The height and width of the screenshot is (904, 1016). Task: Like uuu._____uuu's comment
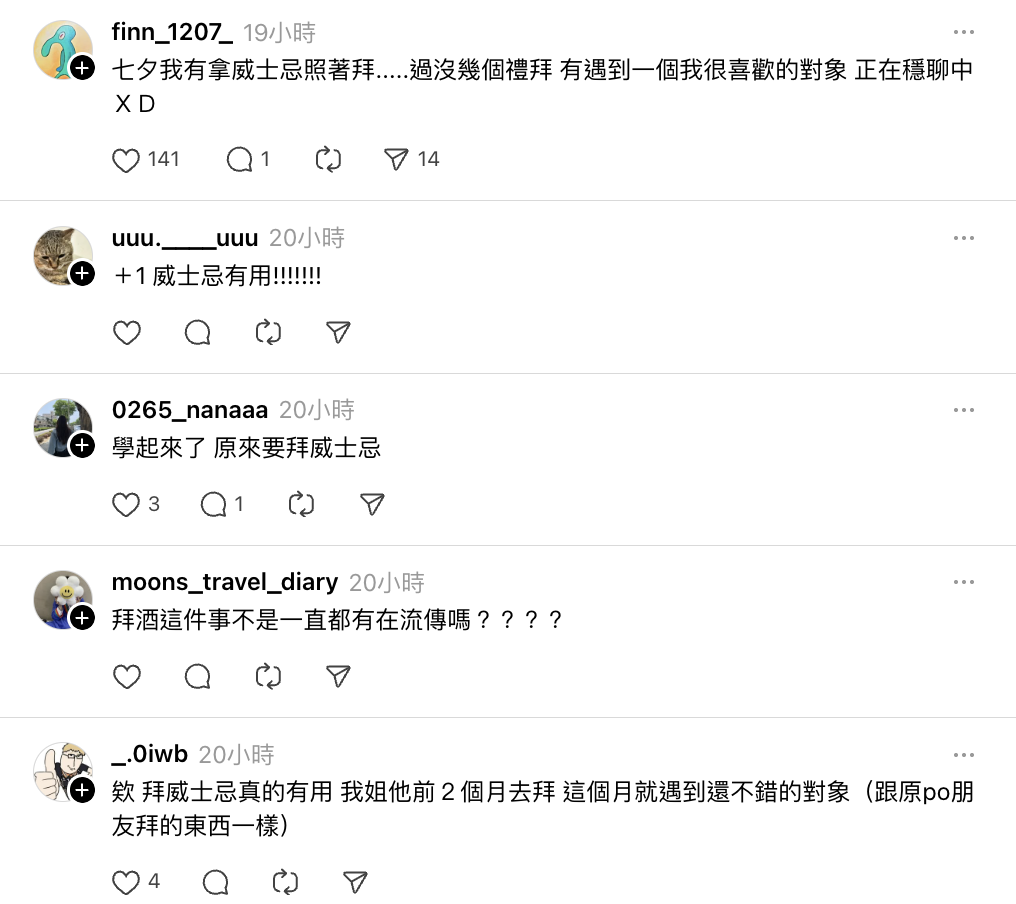127,333
